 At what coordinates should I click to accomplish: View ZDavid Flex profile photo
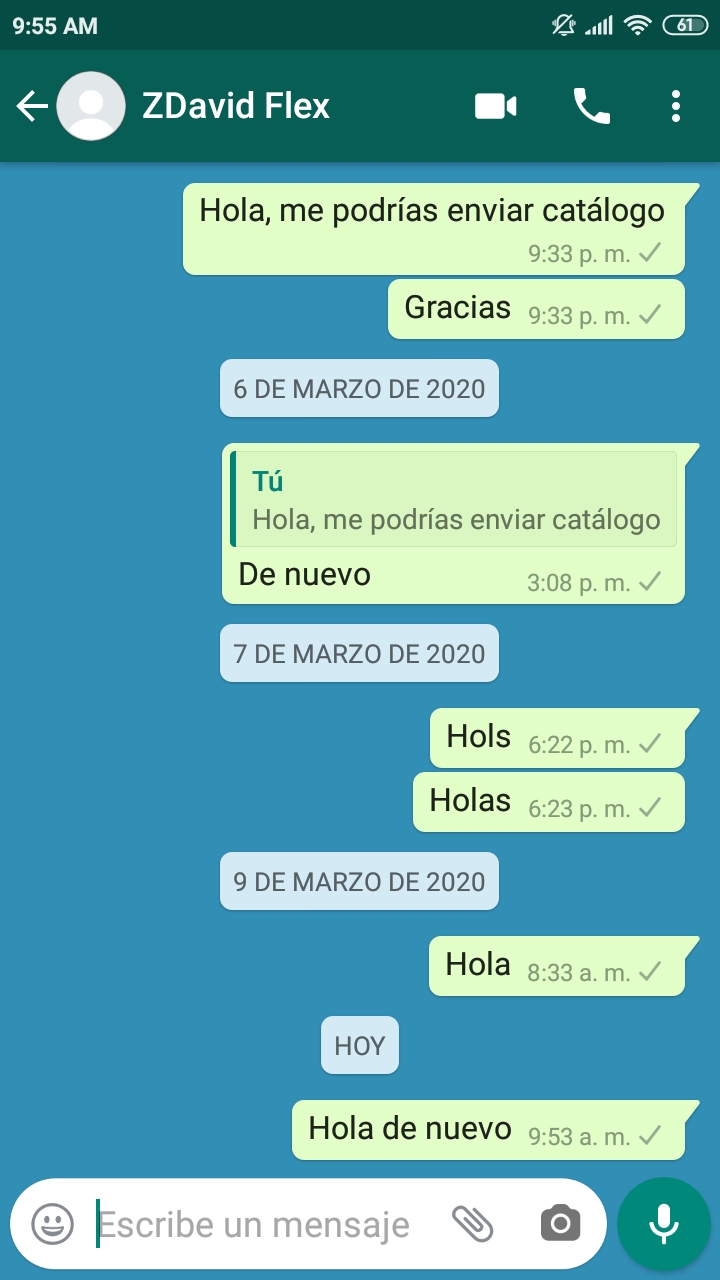tap(91, 106)
